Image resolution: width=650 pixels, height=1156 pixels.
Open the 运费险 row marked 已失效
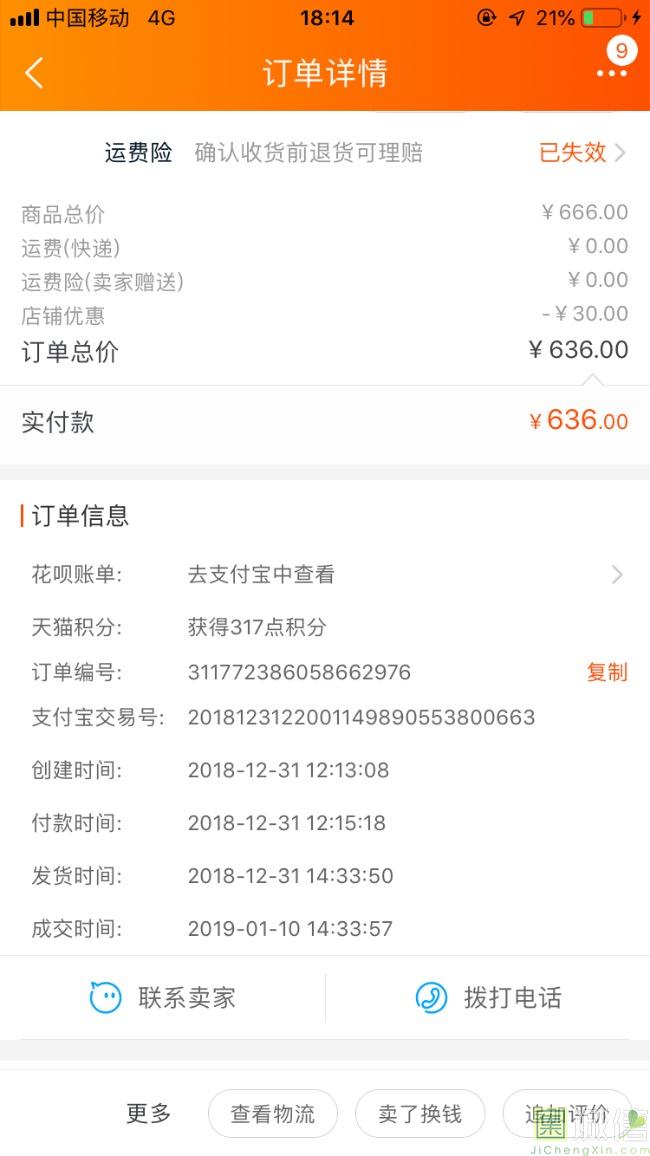point(325,153)
